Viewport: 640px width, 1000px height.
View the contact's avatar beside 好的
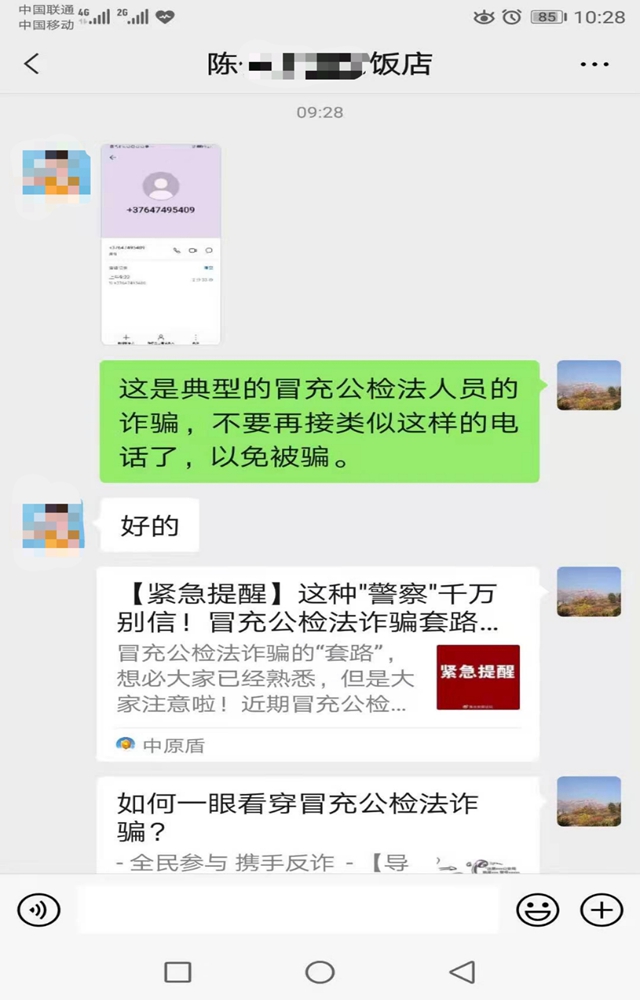click(46, 527)
